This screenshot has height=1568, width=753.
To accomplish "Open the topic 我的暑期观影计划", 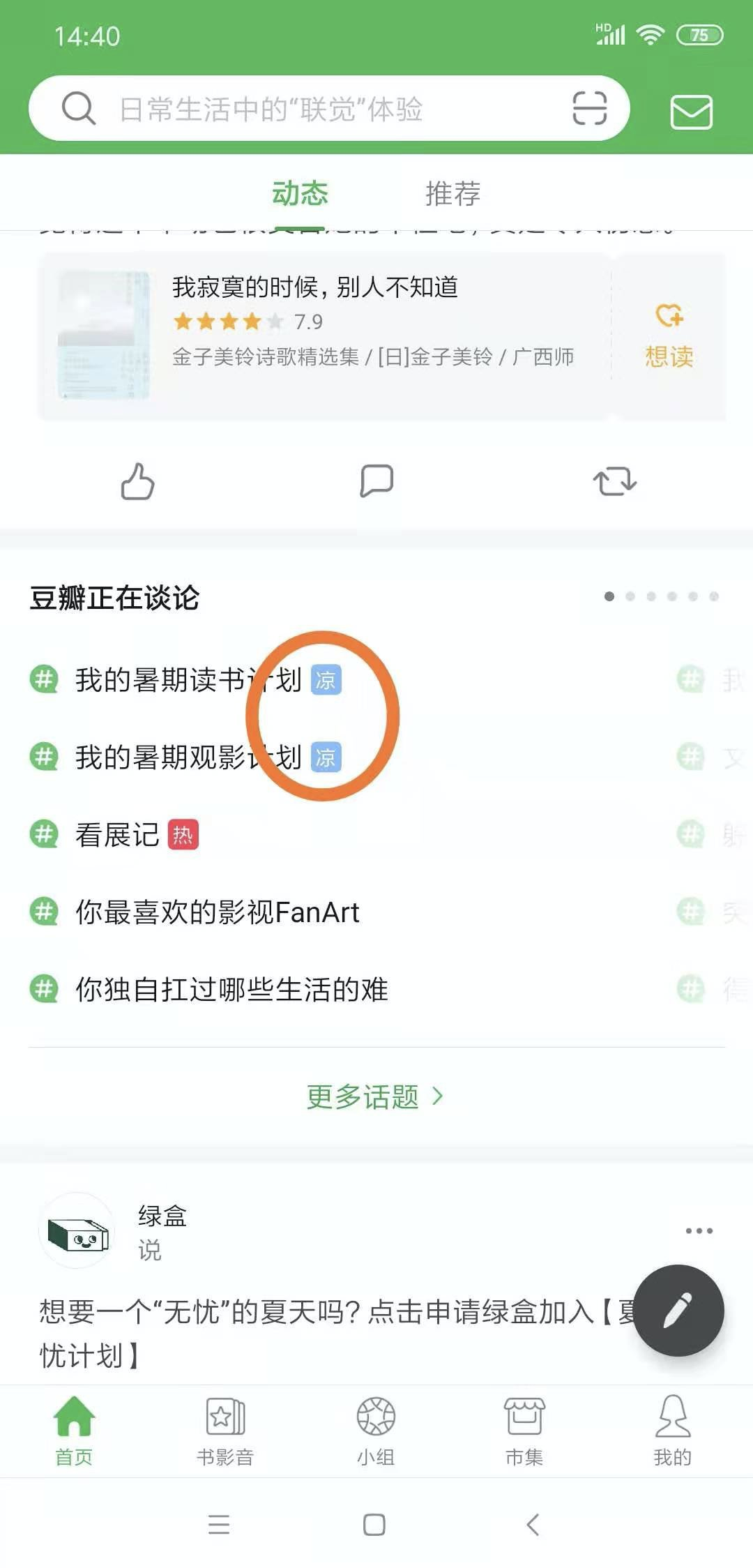I will [x=188, y=757].
